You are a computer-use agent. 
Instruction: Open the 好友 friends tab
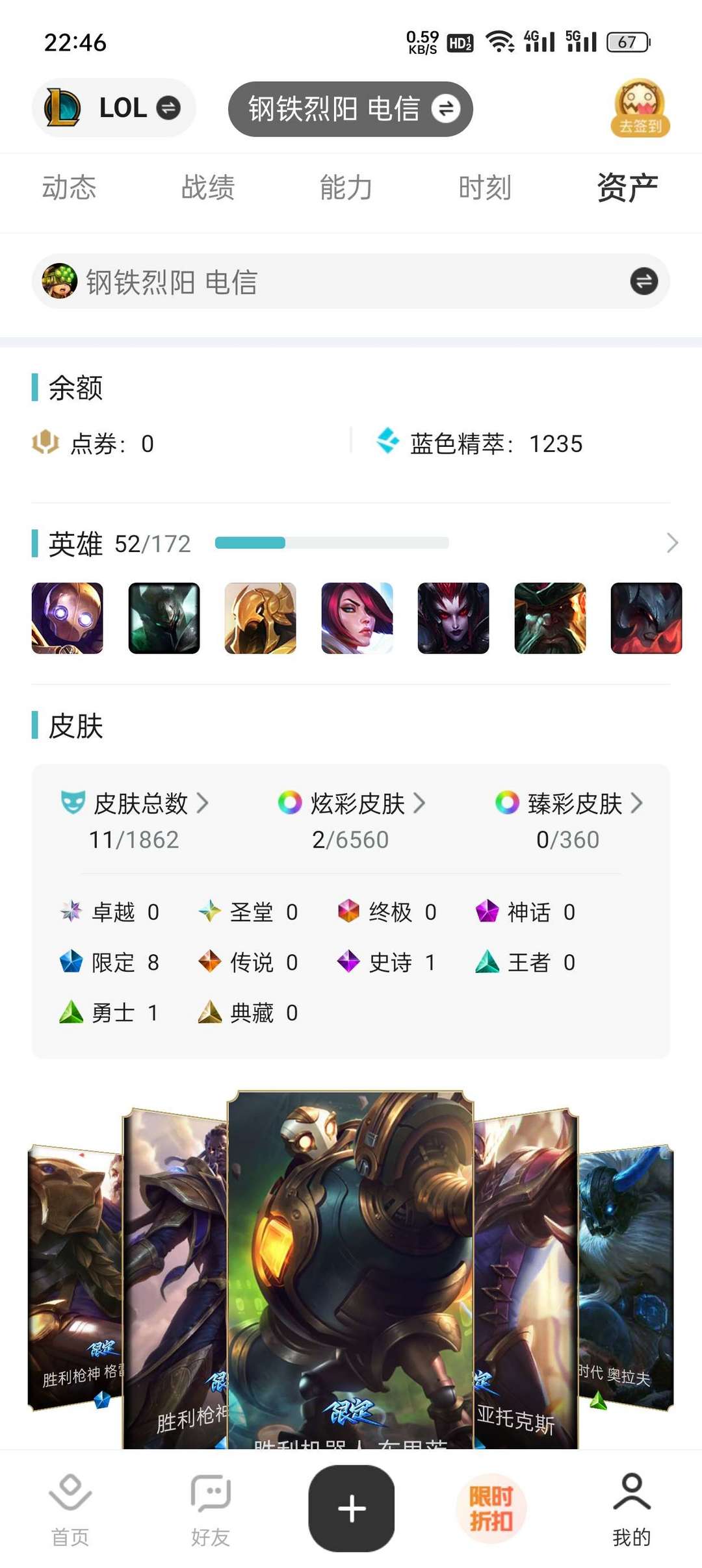(x=211, y=1508)
